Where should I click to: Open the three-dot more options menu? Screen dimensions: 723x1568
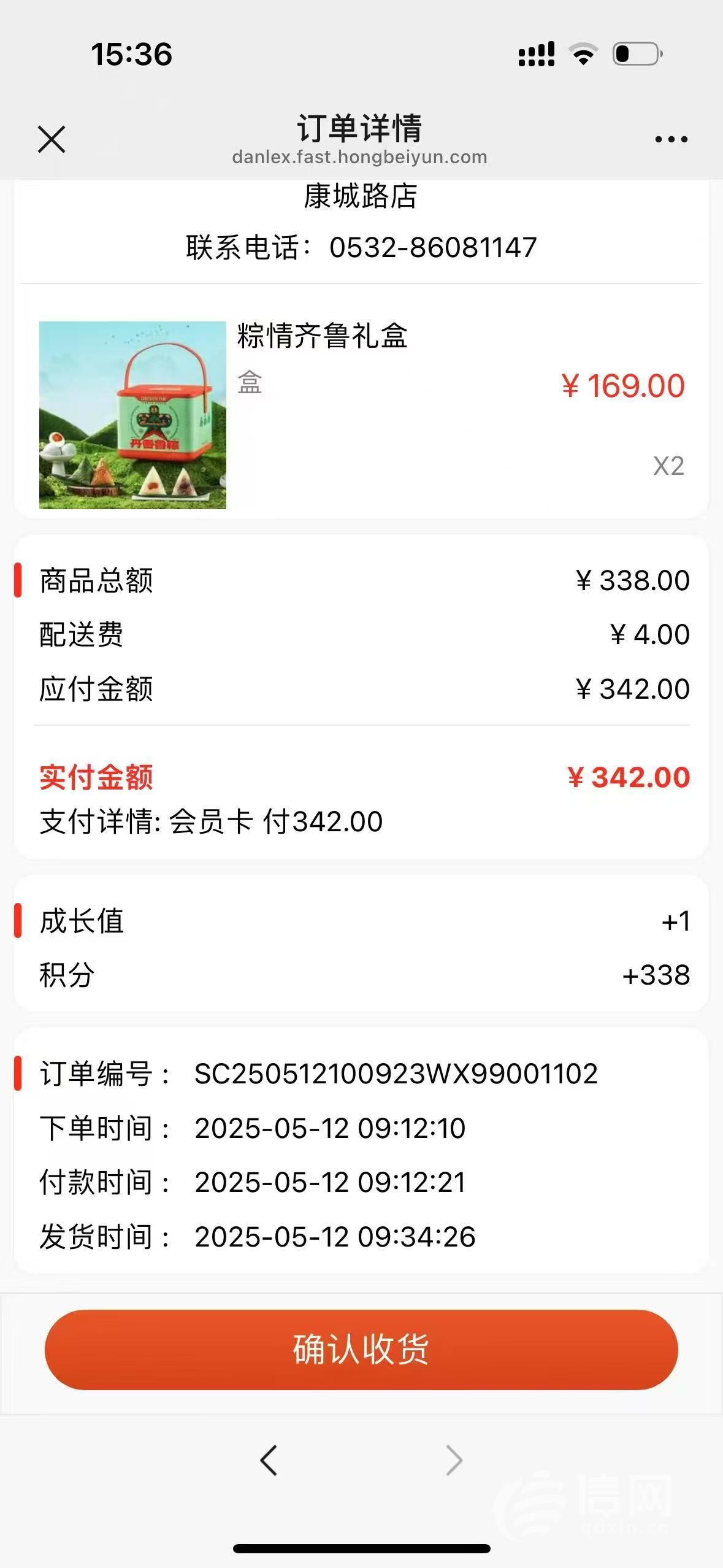[x=671, y=140]
